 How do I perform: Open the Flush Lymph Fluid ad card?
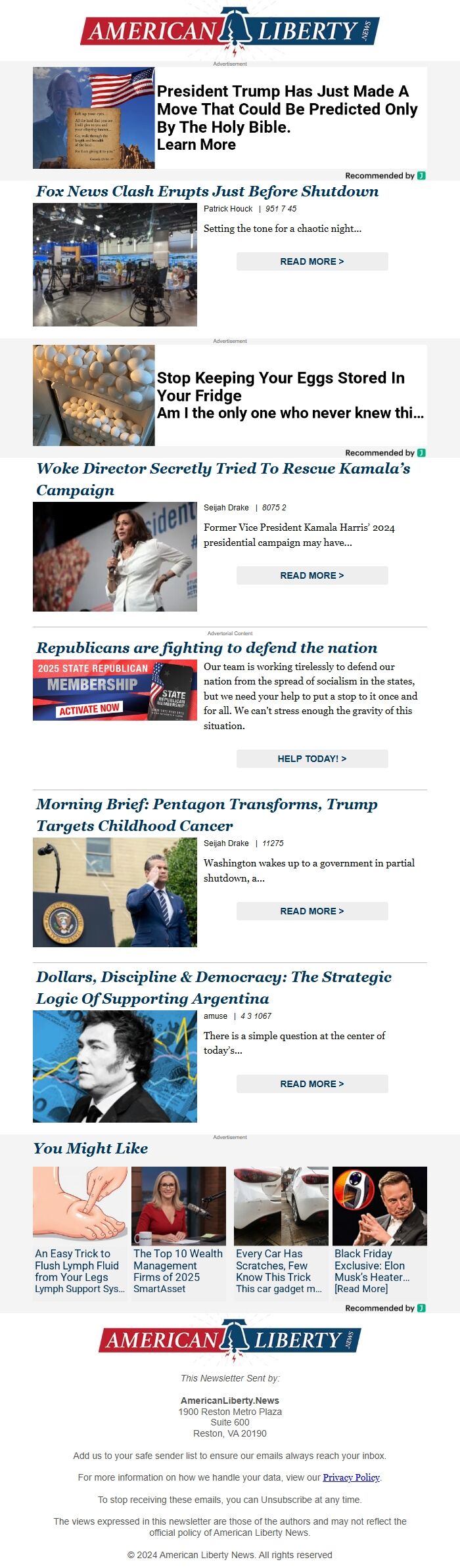(80, 1231)
